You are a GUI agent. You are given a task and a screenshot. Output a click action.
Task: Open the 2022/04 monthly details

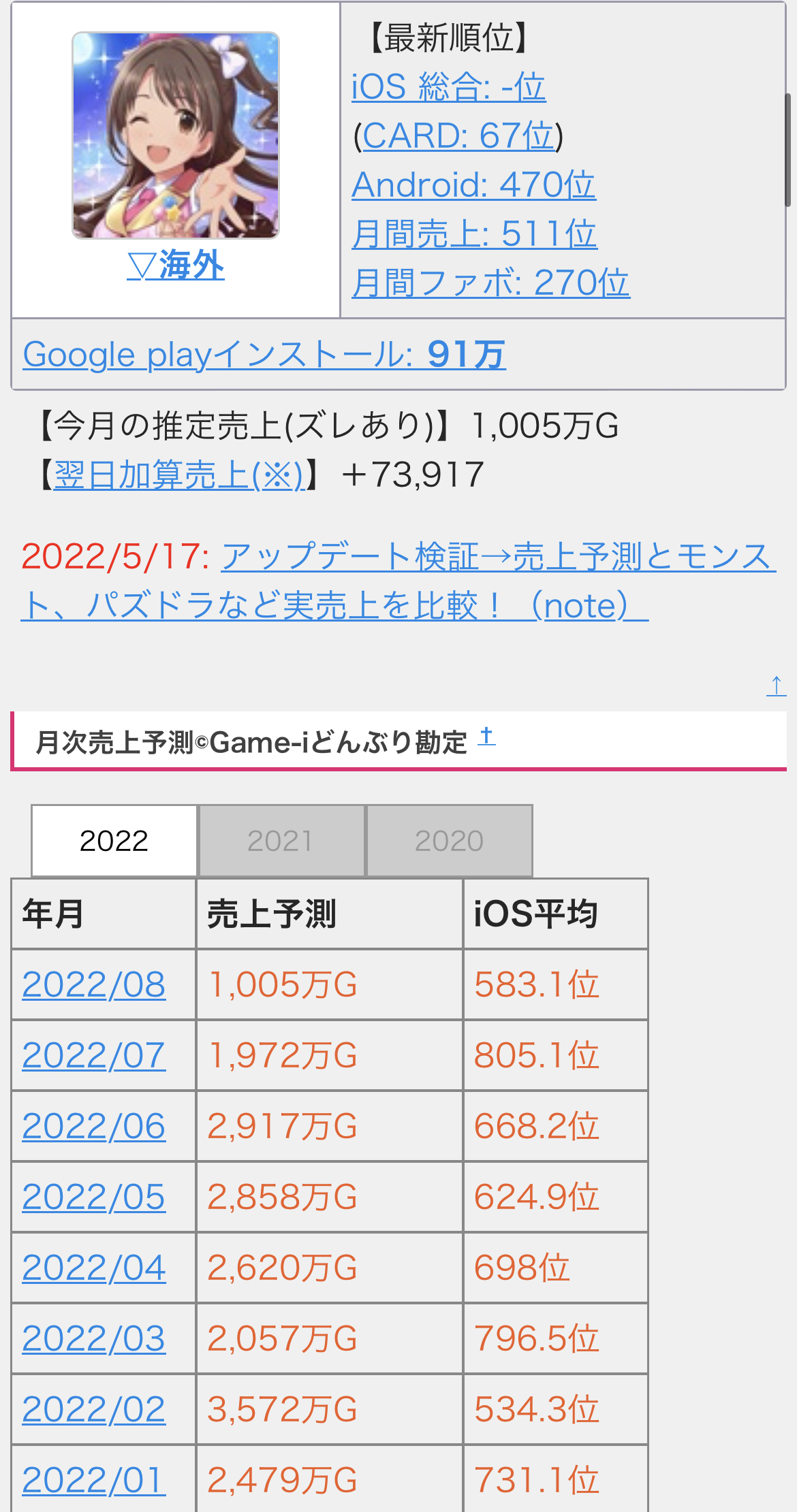tap(94, 1268)
